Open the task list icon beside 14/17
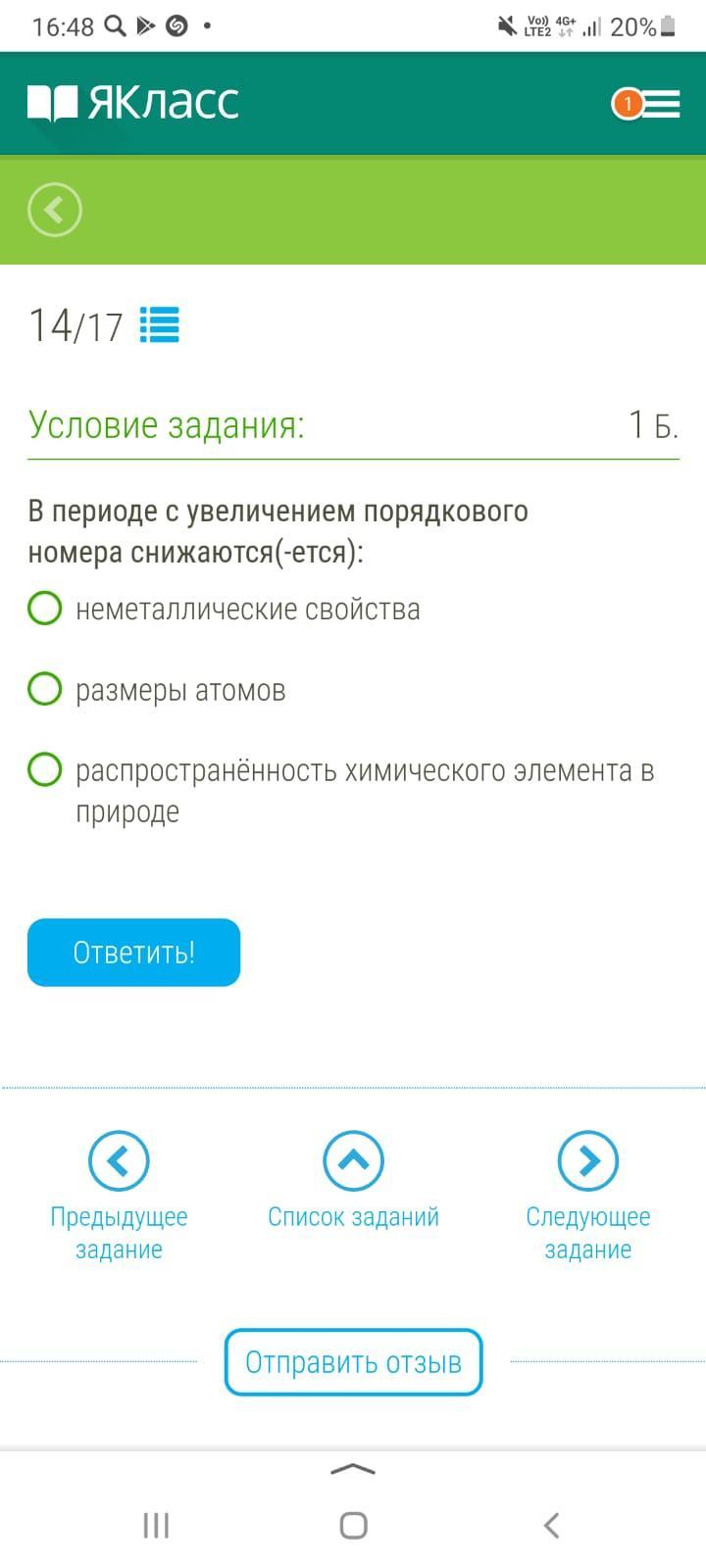This screenshot has height=1568, width=706. tap(159, 324)
